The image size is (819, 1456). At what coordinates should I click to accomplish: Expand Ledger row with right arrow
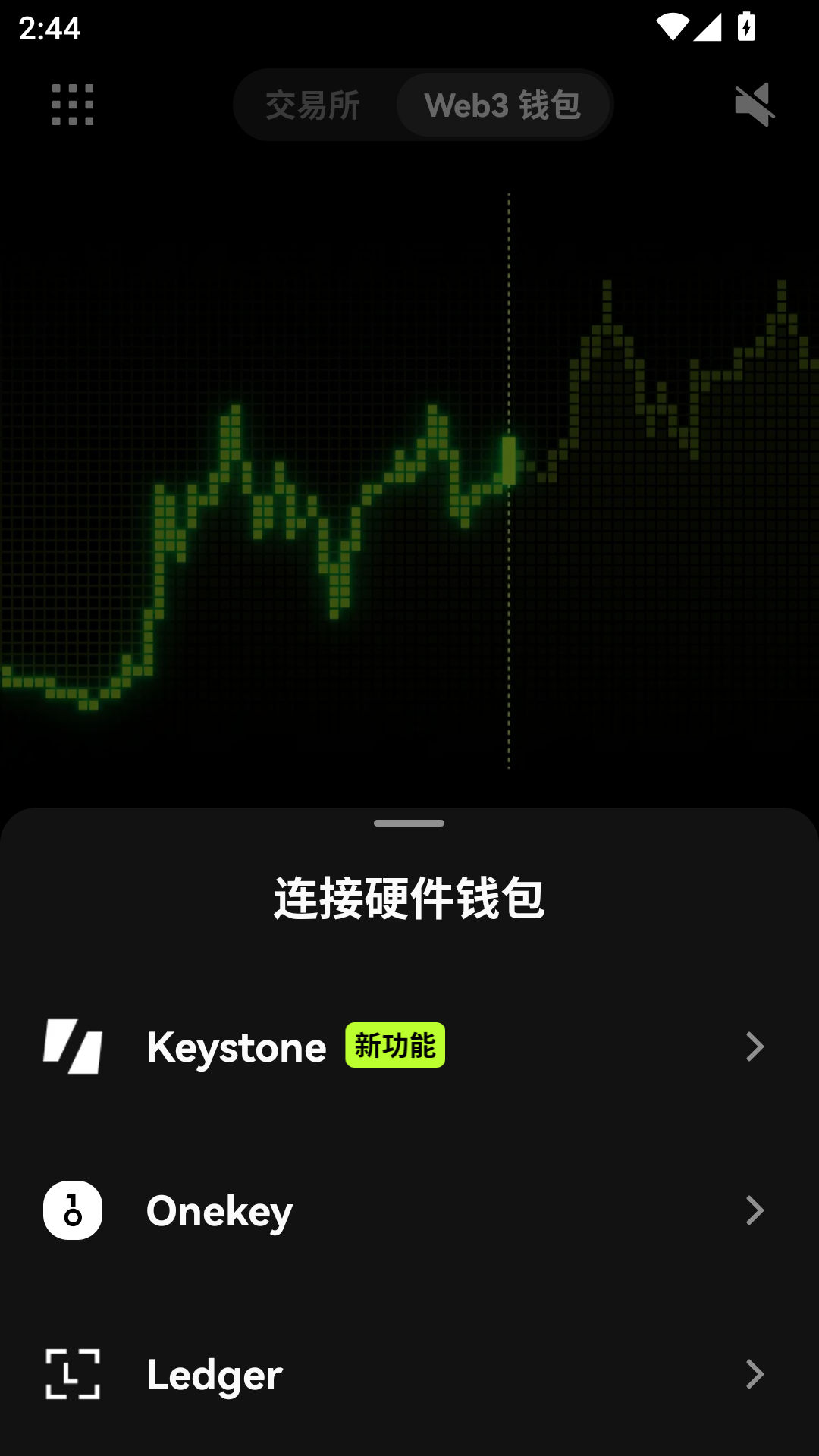point(755,1374)
